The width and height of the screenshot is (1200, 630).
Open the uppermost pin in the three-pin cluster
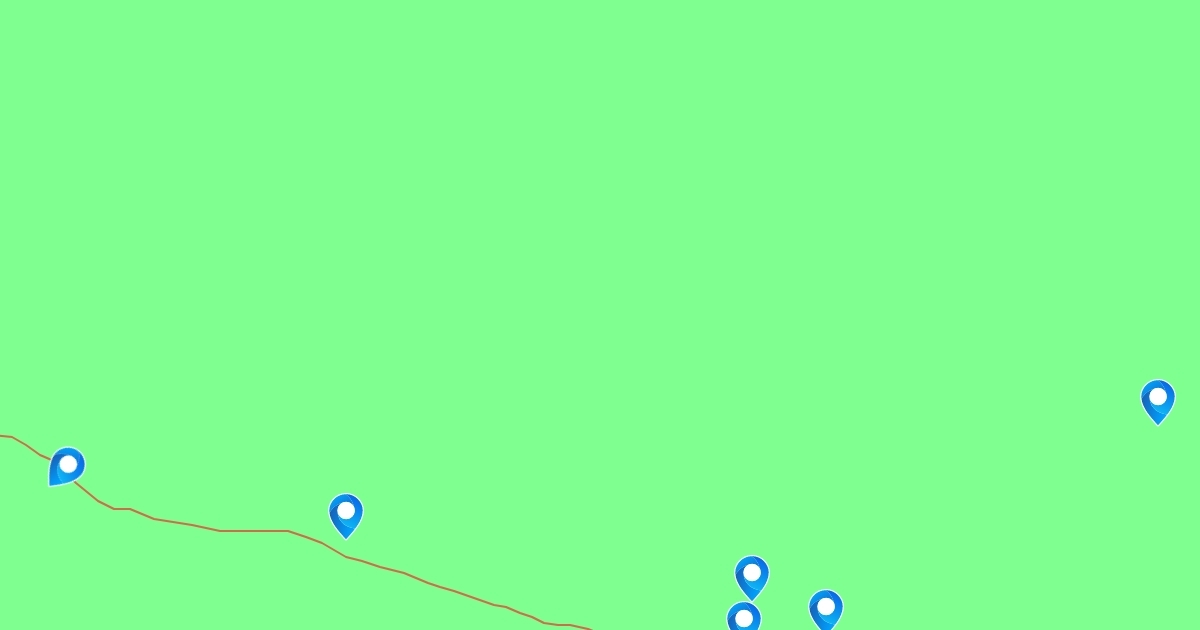point(752,576)
